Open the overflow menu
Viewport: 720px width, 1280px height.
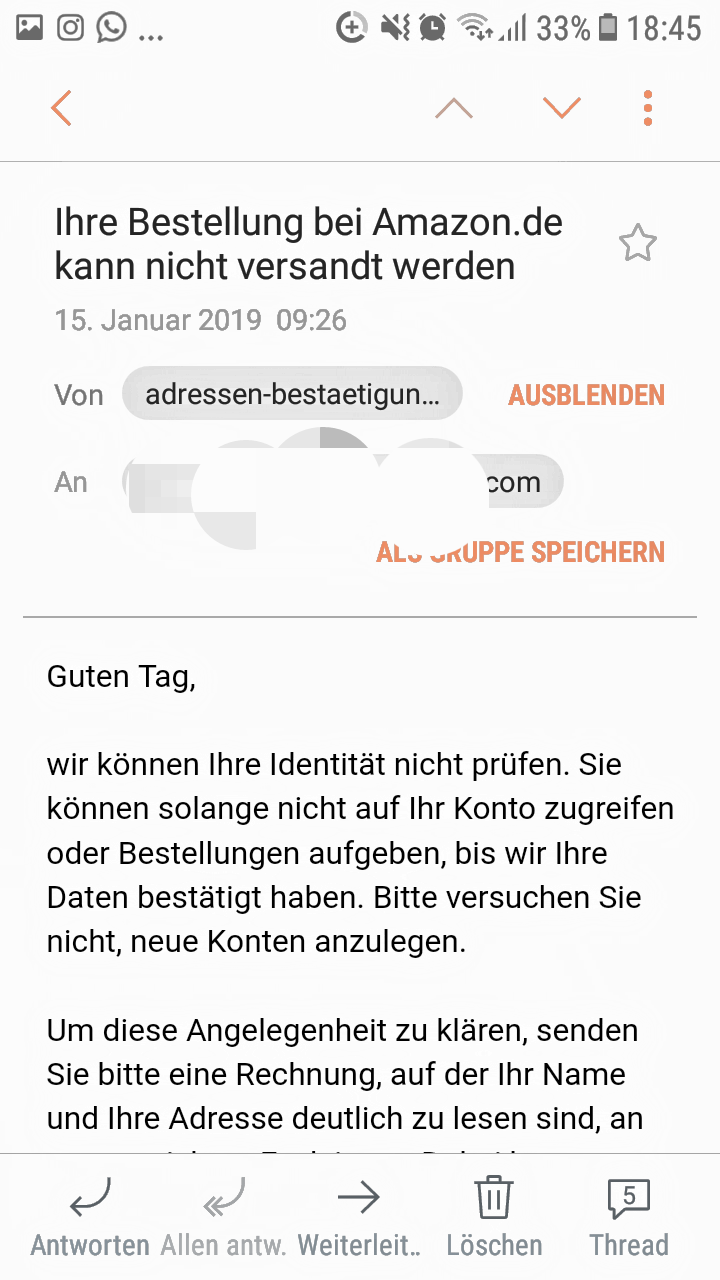(648, 108)
